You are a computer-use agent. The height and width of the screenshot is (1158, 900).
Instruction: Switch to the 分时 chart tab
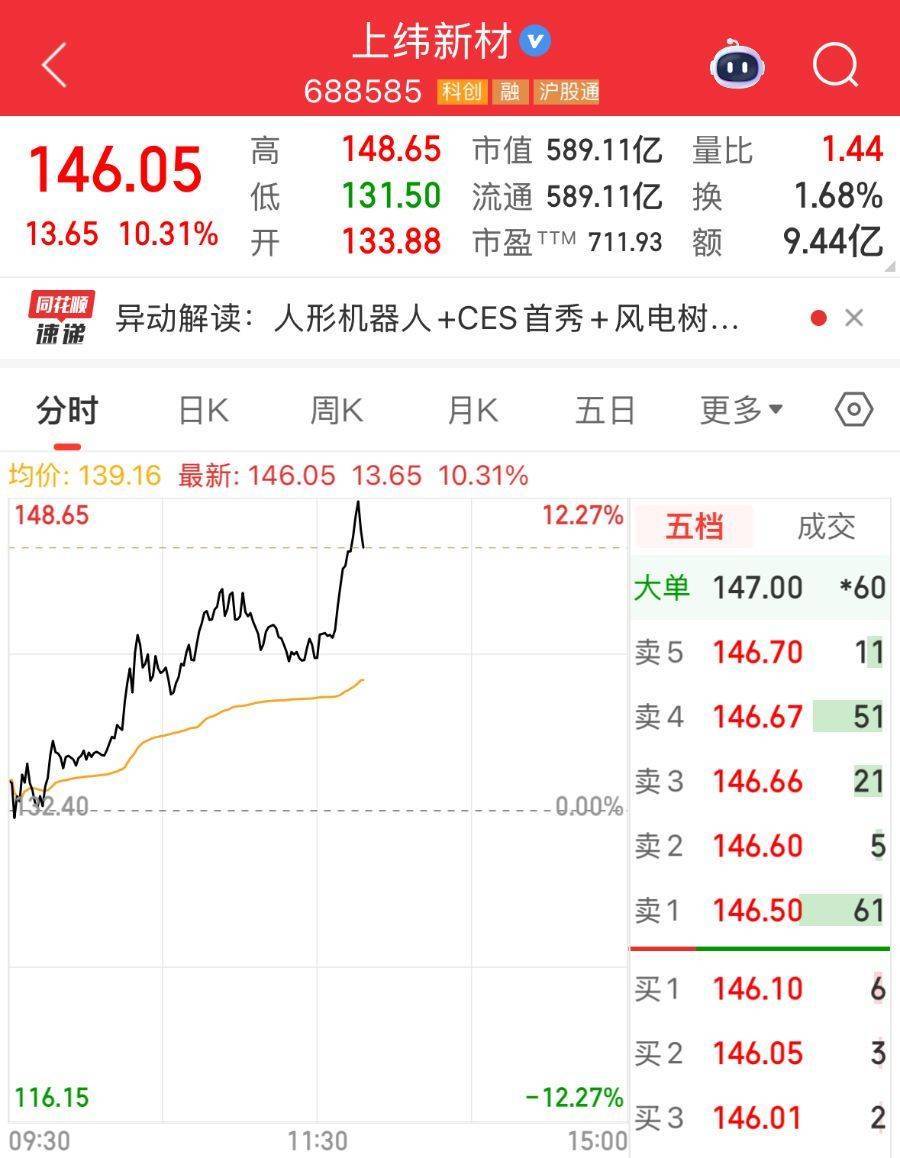click(x=67, y=410)
